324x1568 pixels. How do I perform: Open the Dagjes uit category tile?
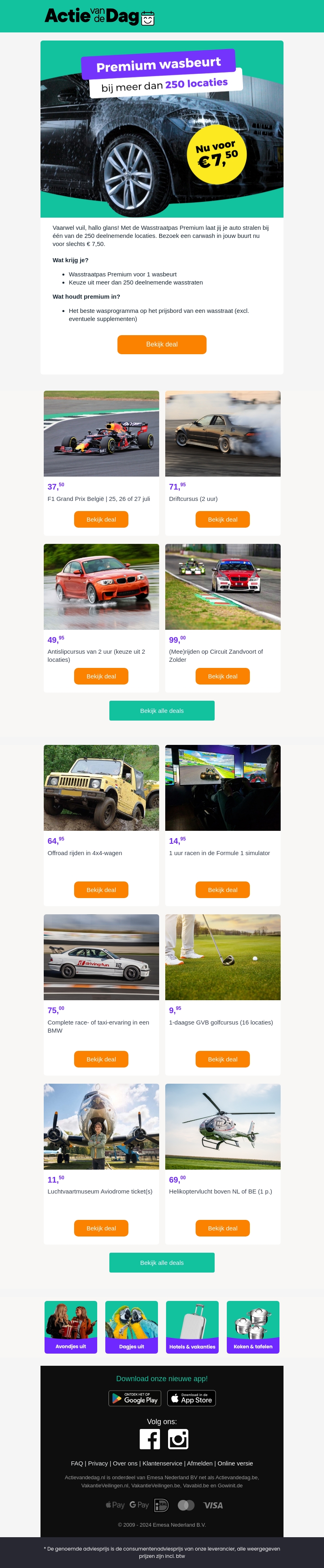click(131, 1327)
